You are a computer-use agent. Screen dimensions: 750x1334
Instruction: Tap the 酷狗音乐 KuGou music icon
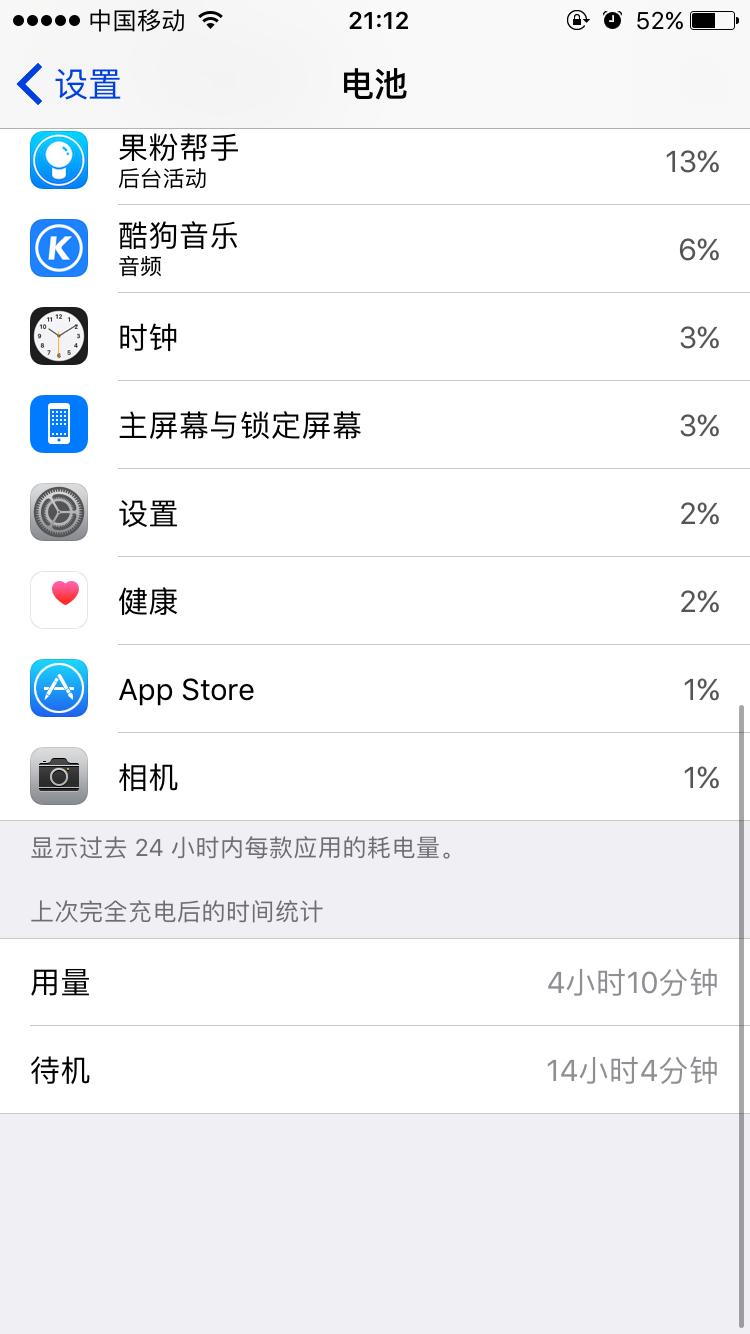tap(58, 248)
